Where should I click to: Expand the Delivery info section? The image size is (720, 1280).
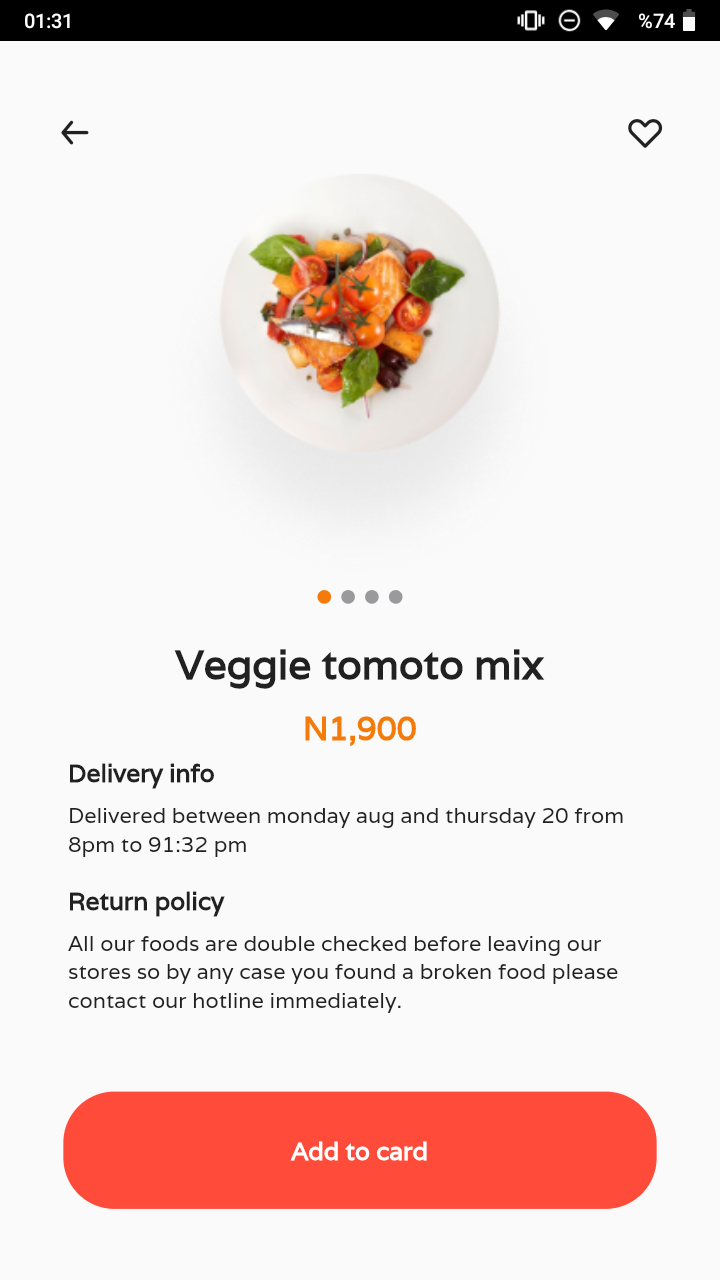pos(140,773)
